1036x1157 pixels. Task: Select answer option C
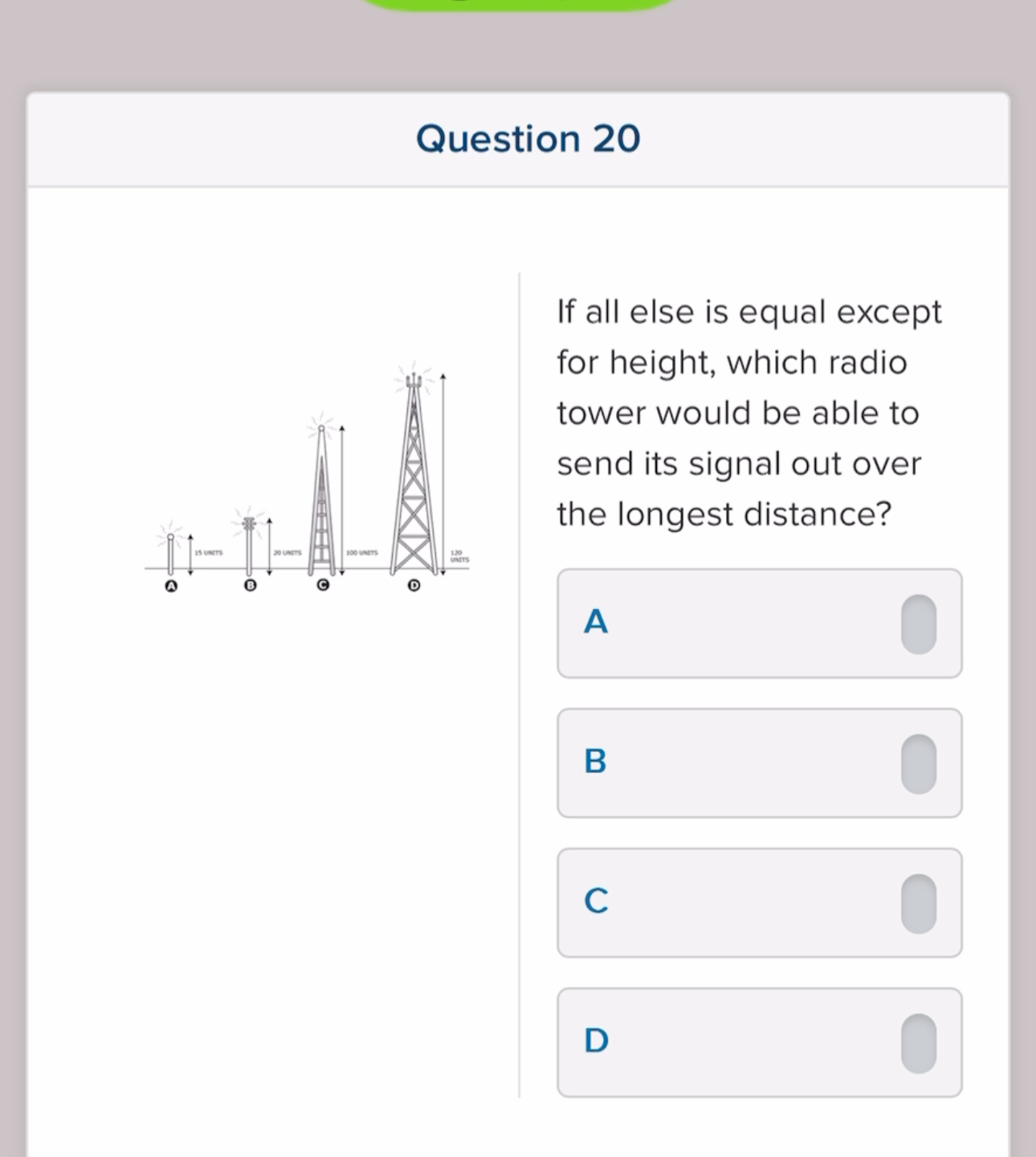760,902
